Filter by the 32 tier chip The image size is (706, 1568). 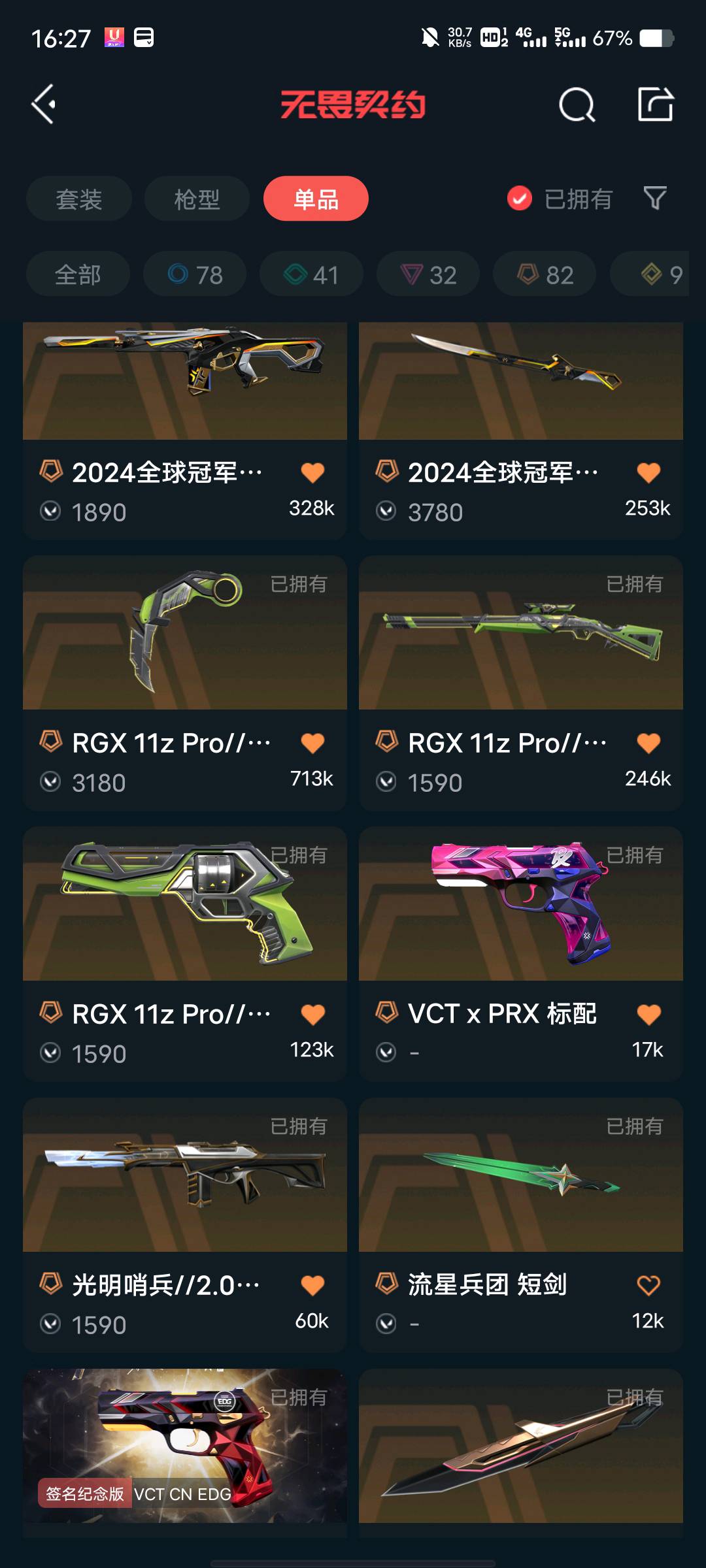428,274
